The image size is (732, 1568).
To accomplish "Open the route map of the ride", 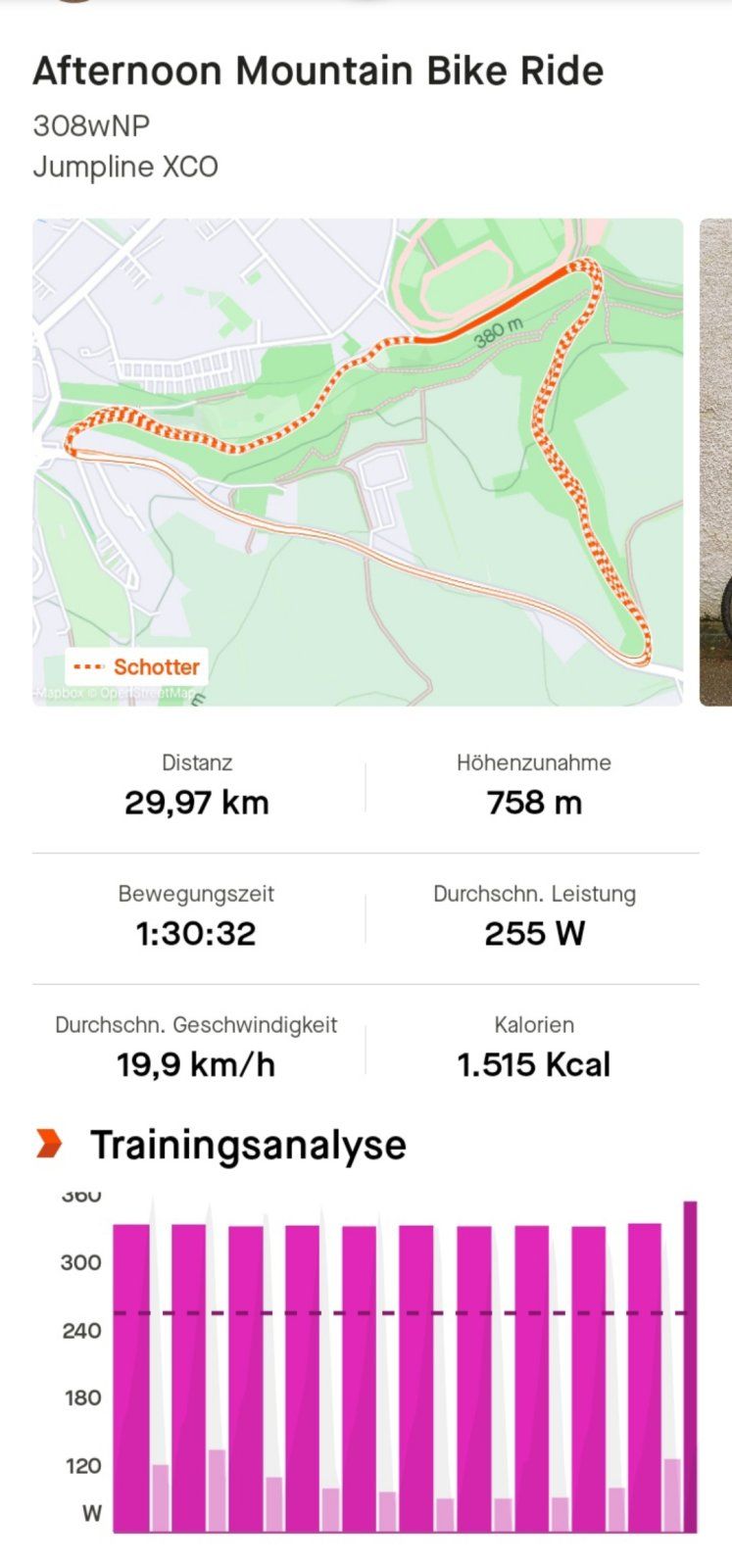I will [358, 462].
